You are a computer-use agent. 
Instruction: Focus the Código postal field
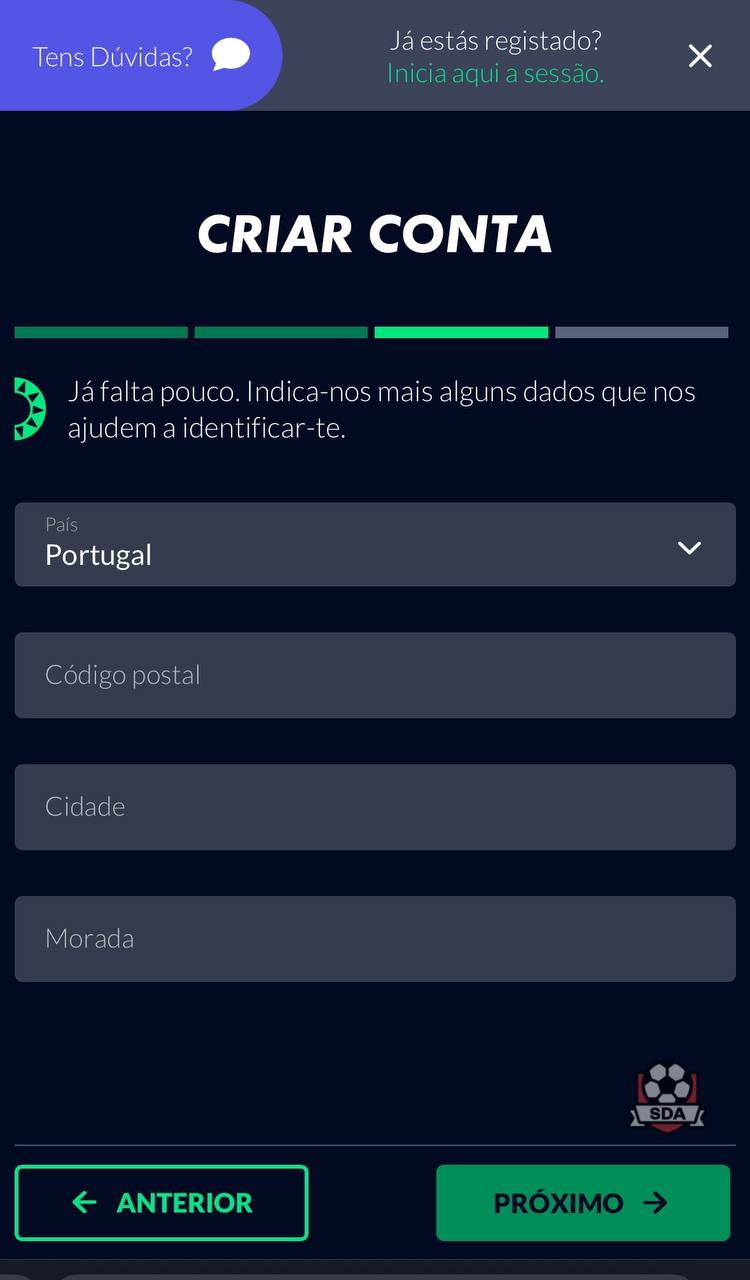tap(375, 675)
